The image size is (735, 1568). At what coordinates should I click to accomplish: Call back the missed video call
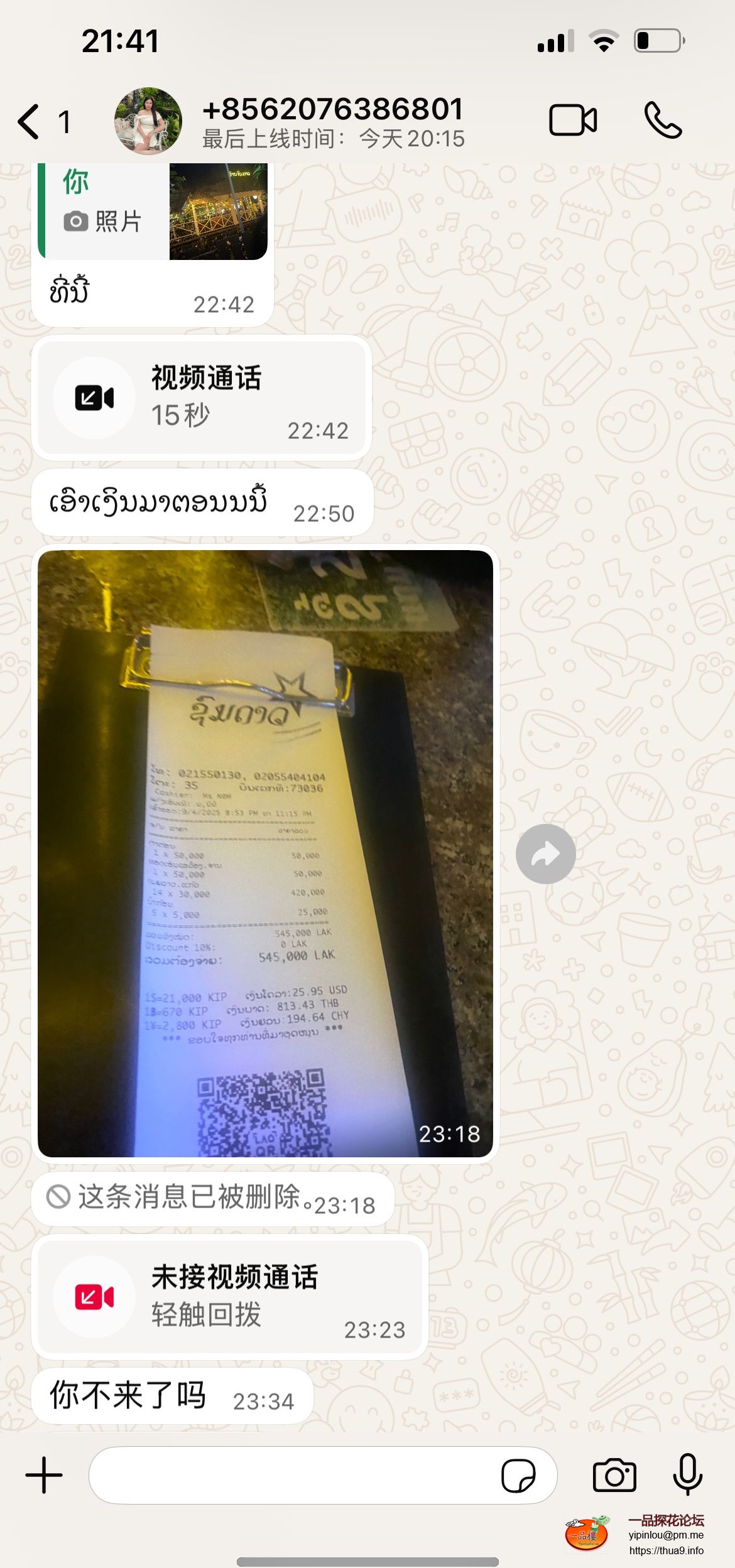click(230, 1297)
